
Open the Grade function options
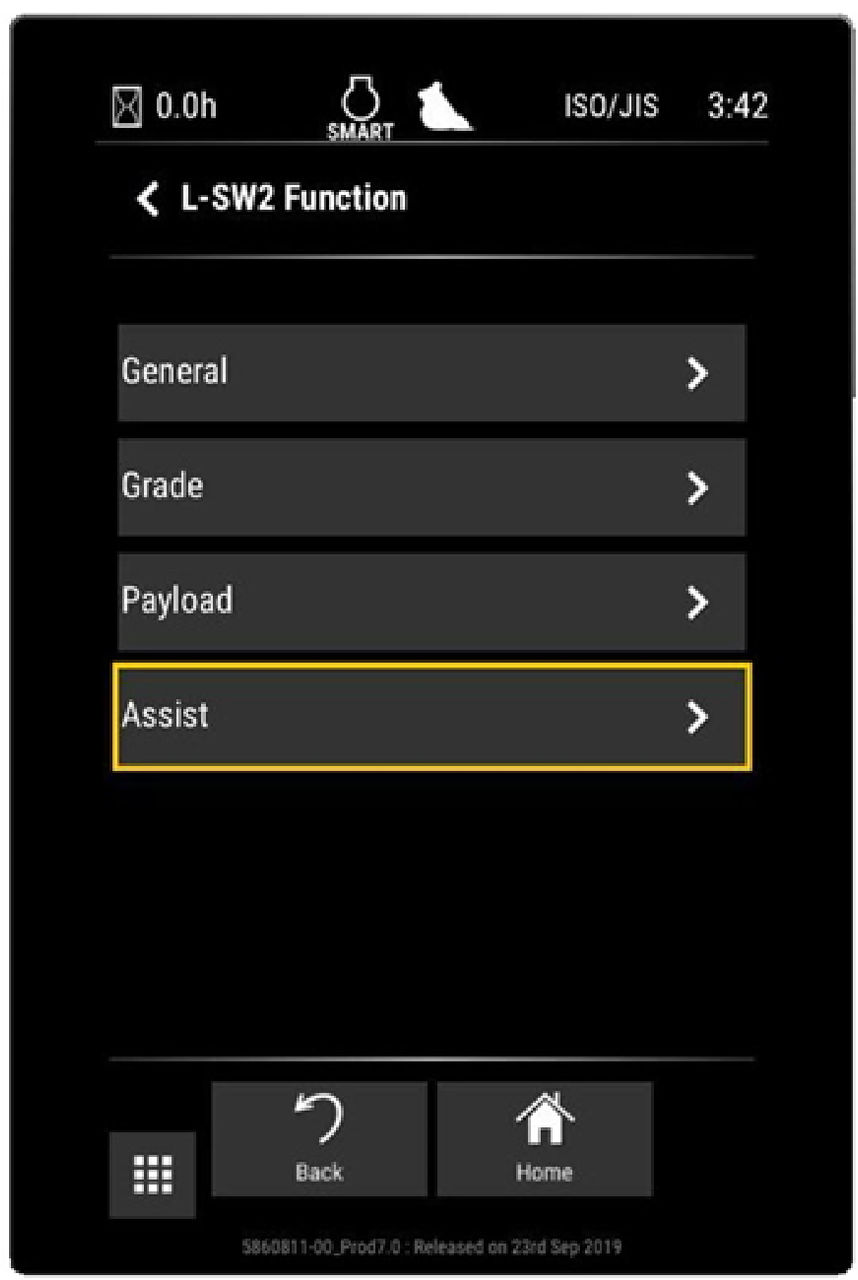431,487
